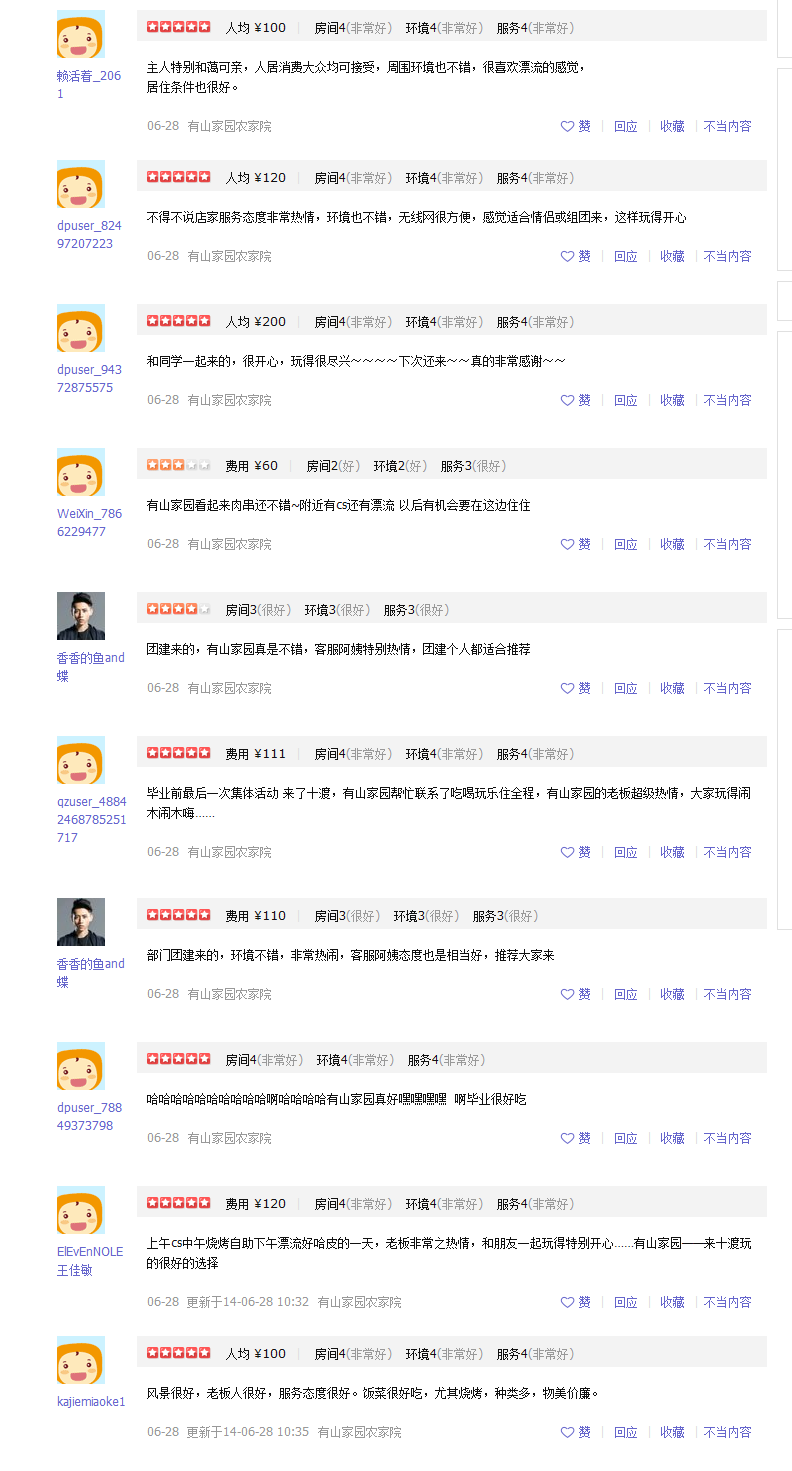Bookmark the review by dpuser_78849373798
Image resolution: width=792 pixels, height=1471 pixels.
tap(672, 1138)
